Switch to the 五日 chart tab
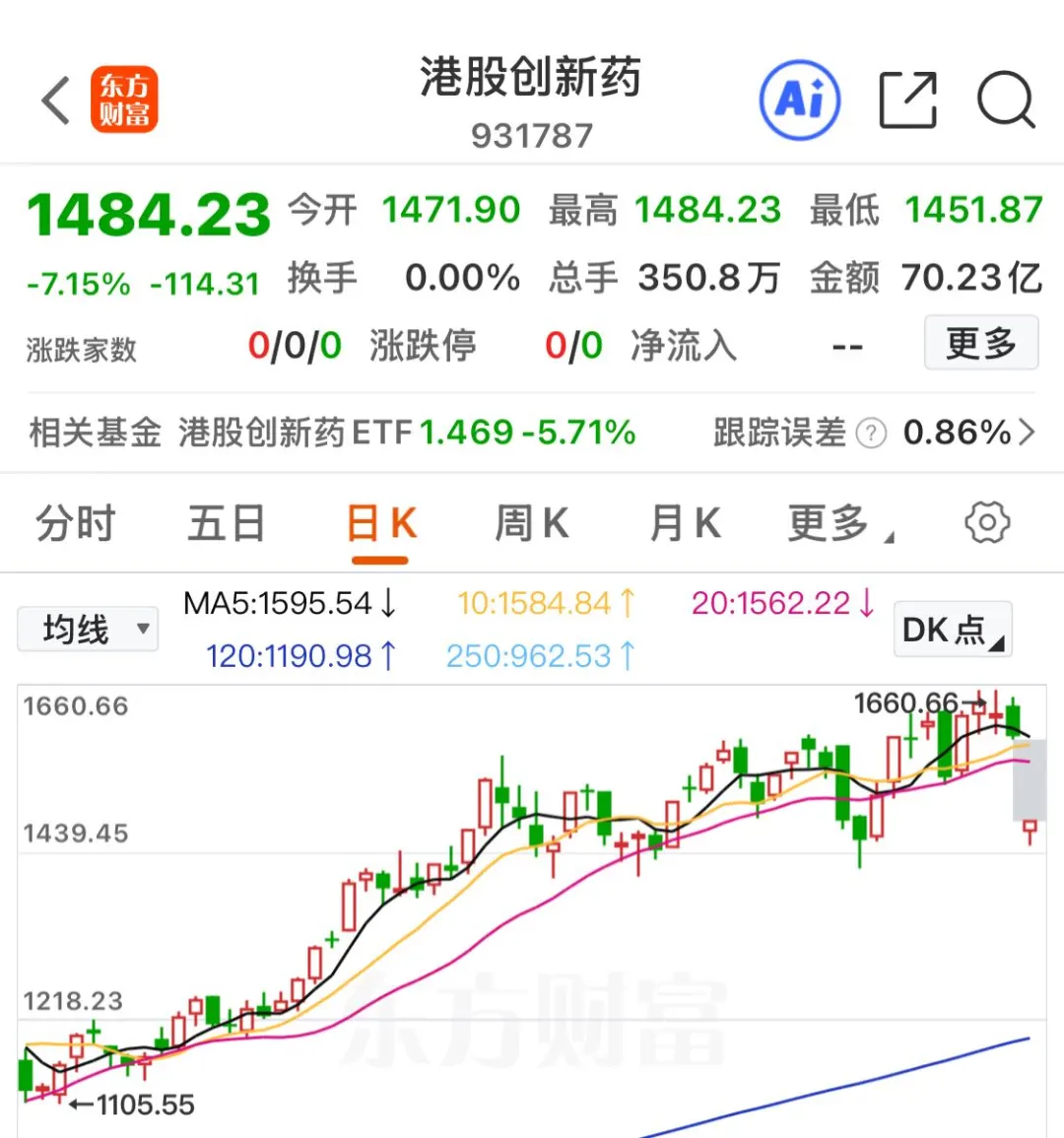Viewport: 1064px width, 1138px height. tap(226, 523)
